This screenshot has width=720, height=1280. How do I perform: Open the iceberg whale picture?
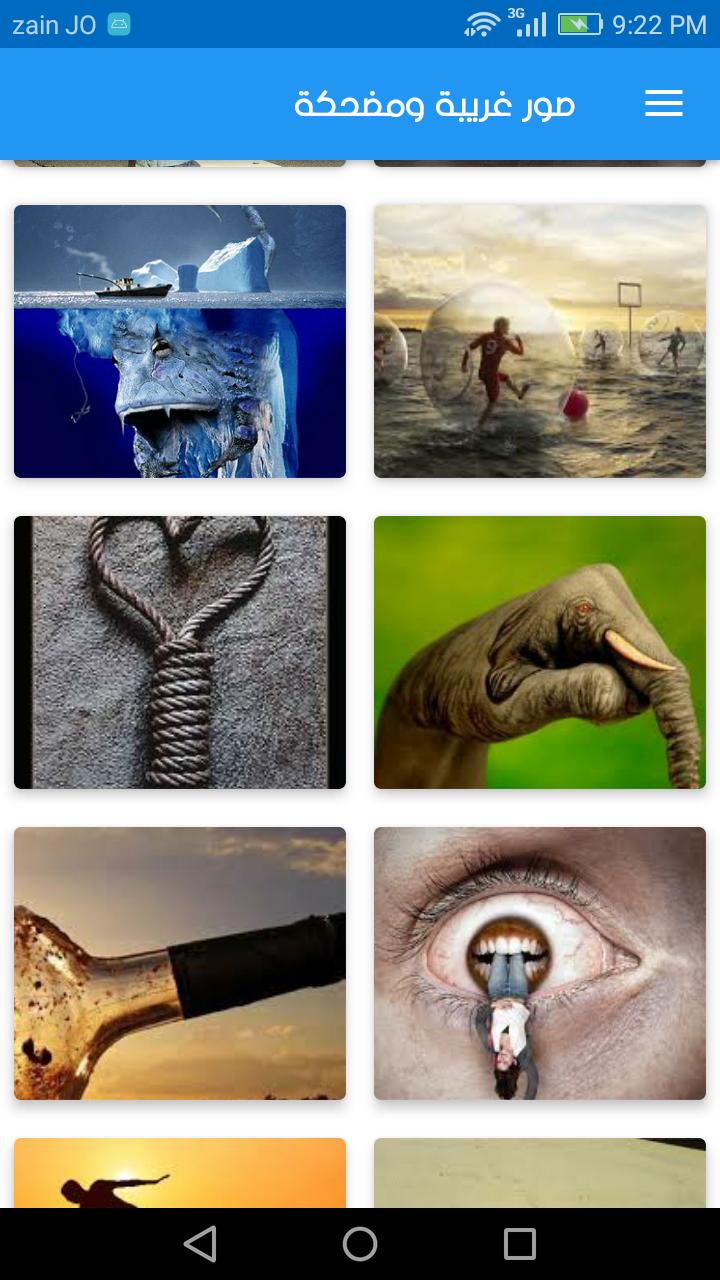180,341
